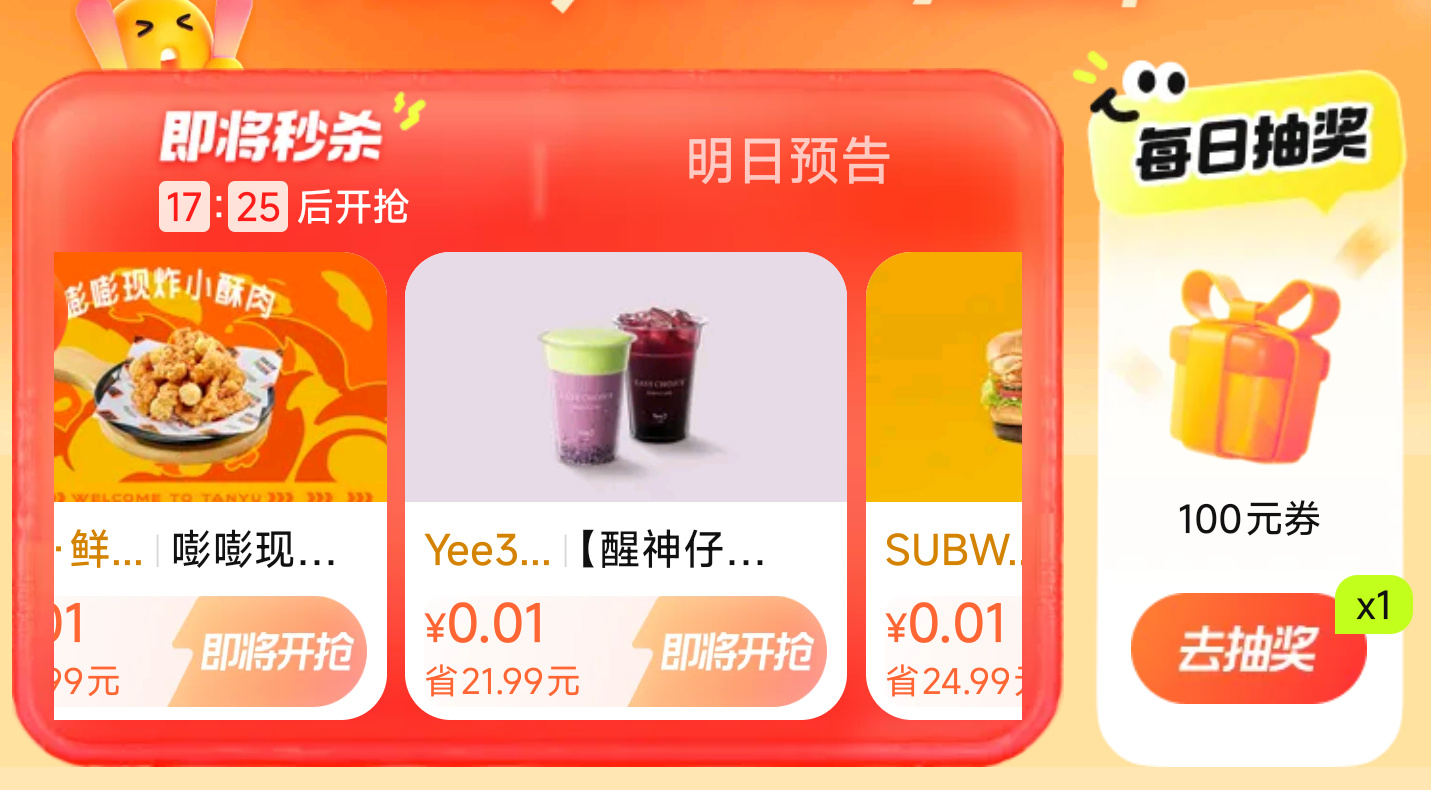This screenshot has height=790, width=1431.
Task: Switch to the 明日预告 tab
Action: (x=788, y=162)
